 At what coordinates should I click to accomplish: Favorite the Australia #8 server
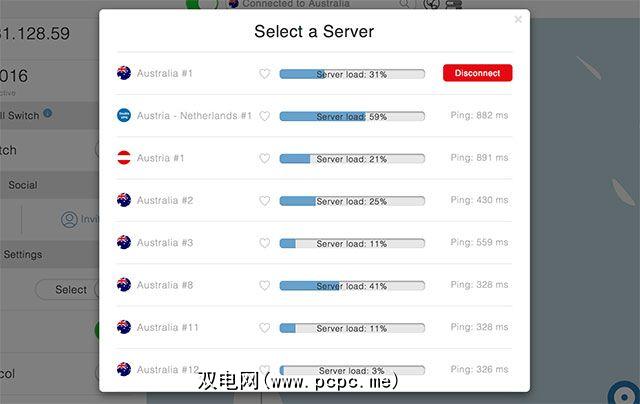pos(265,285)
